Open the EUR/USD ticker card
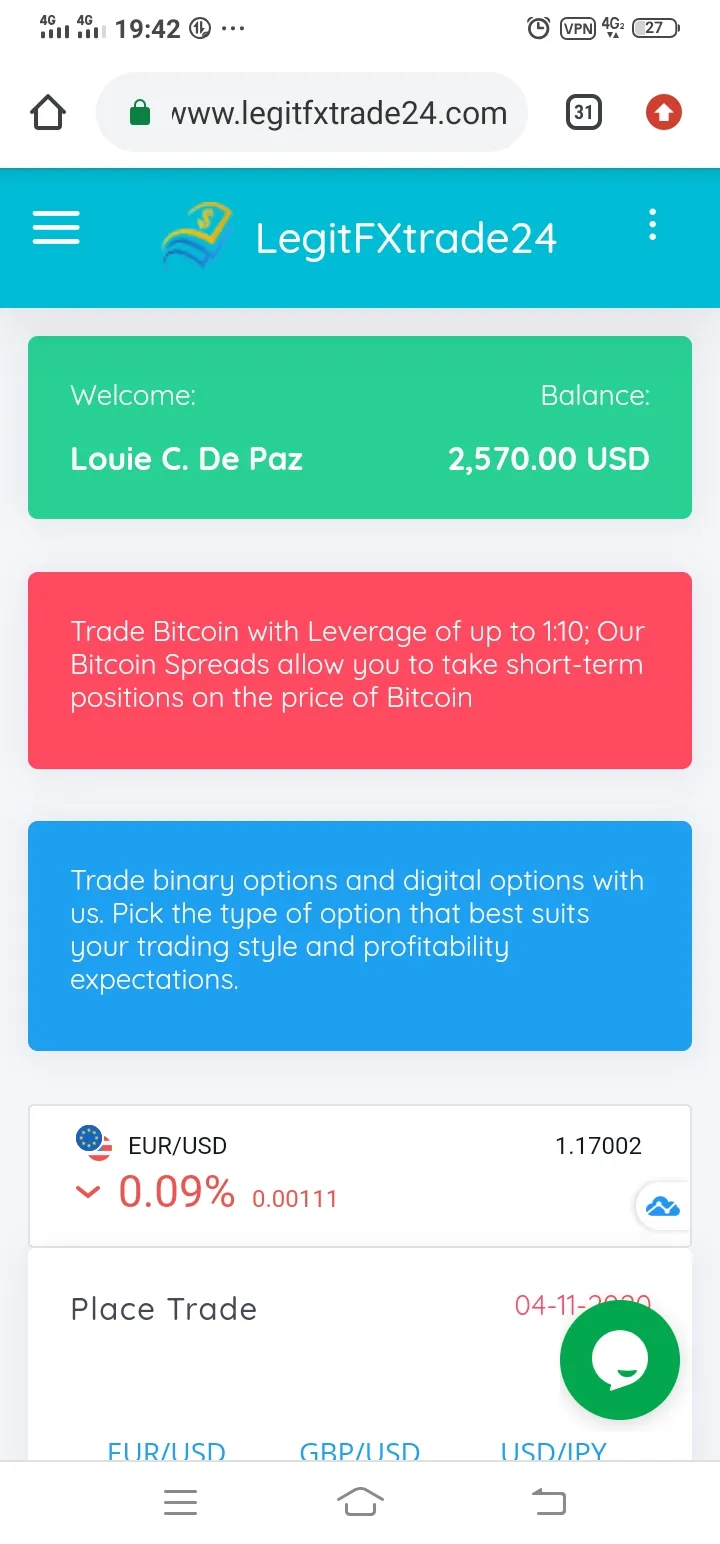The height and width of the screenshot is (1544, 720). 360,1176
